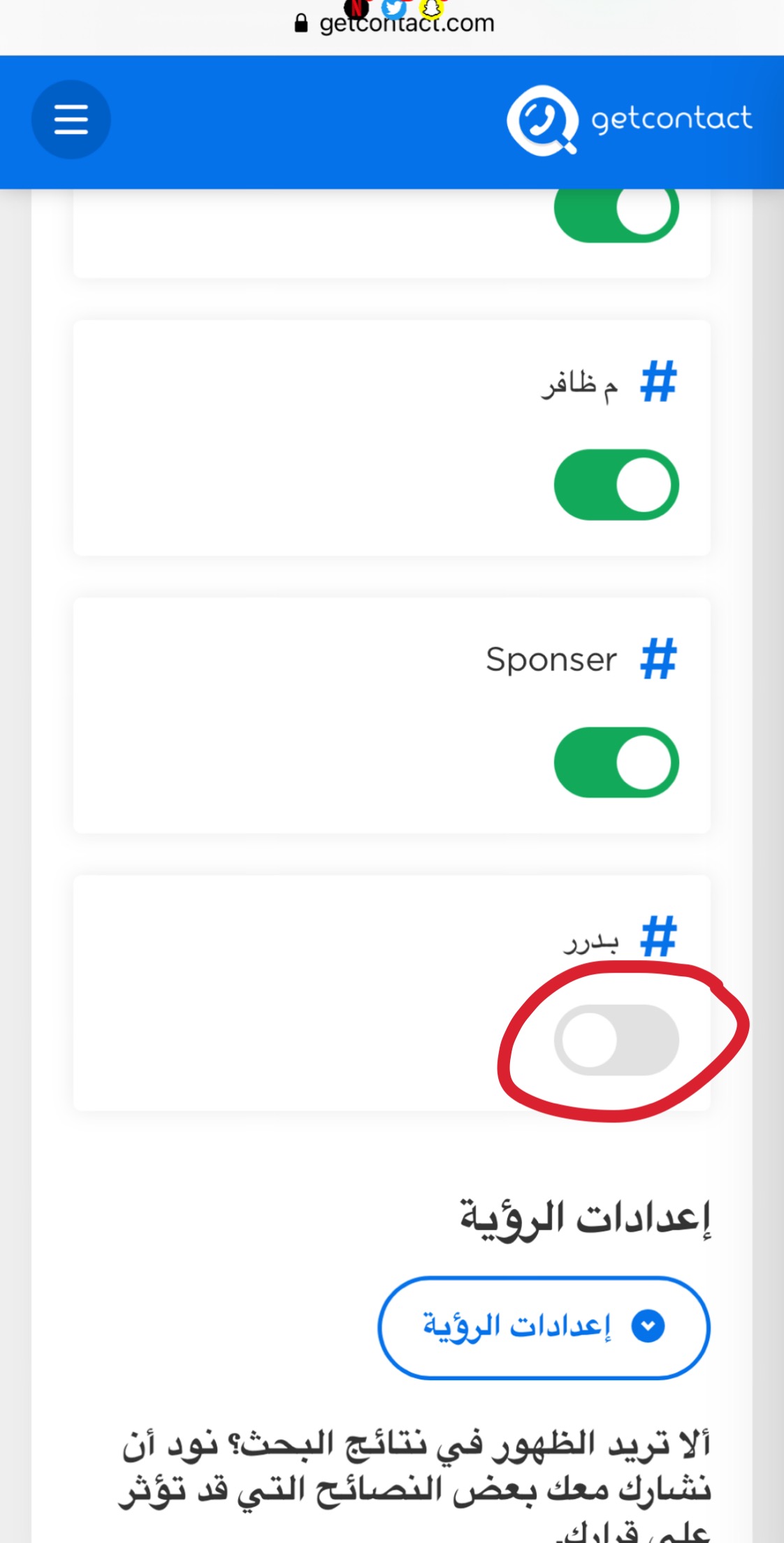Tap the getcontact.com address bar
The width and height of the screenshot is (784, 1543).
[x=395, y=23]
